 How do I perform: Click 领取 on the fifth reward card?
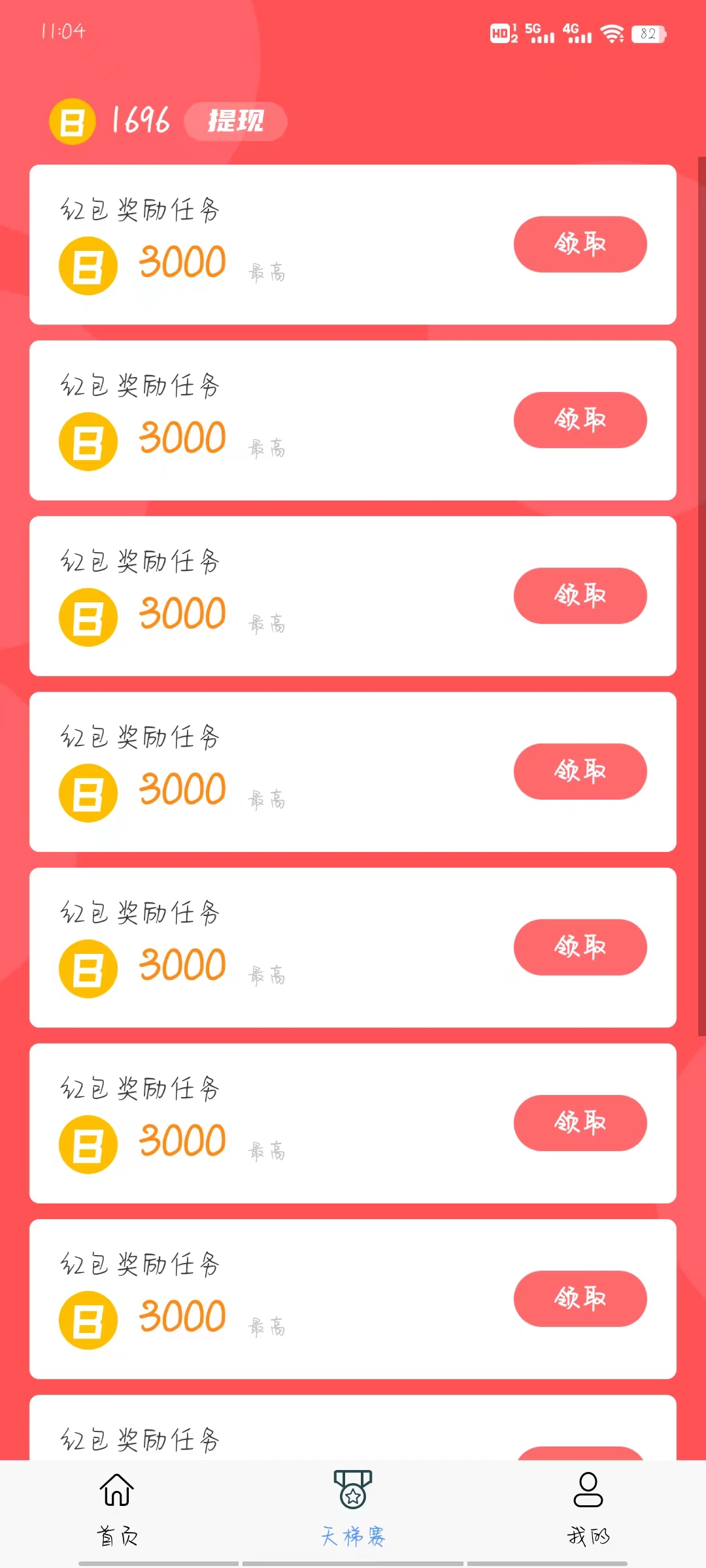click(580, 947)
